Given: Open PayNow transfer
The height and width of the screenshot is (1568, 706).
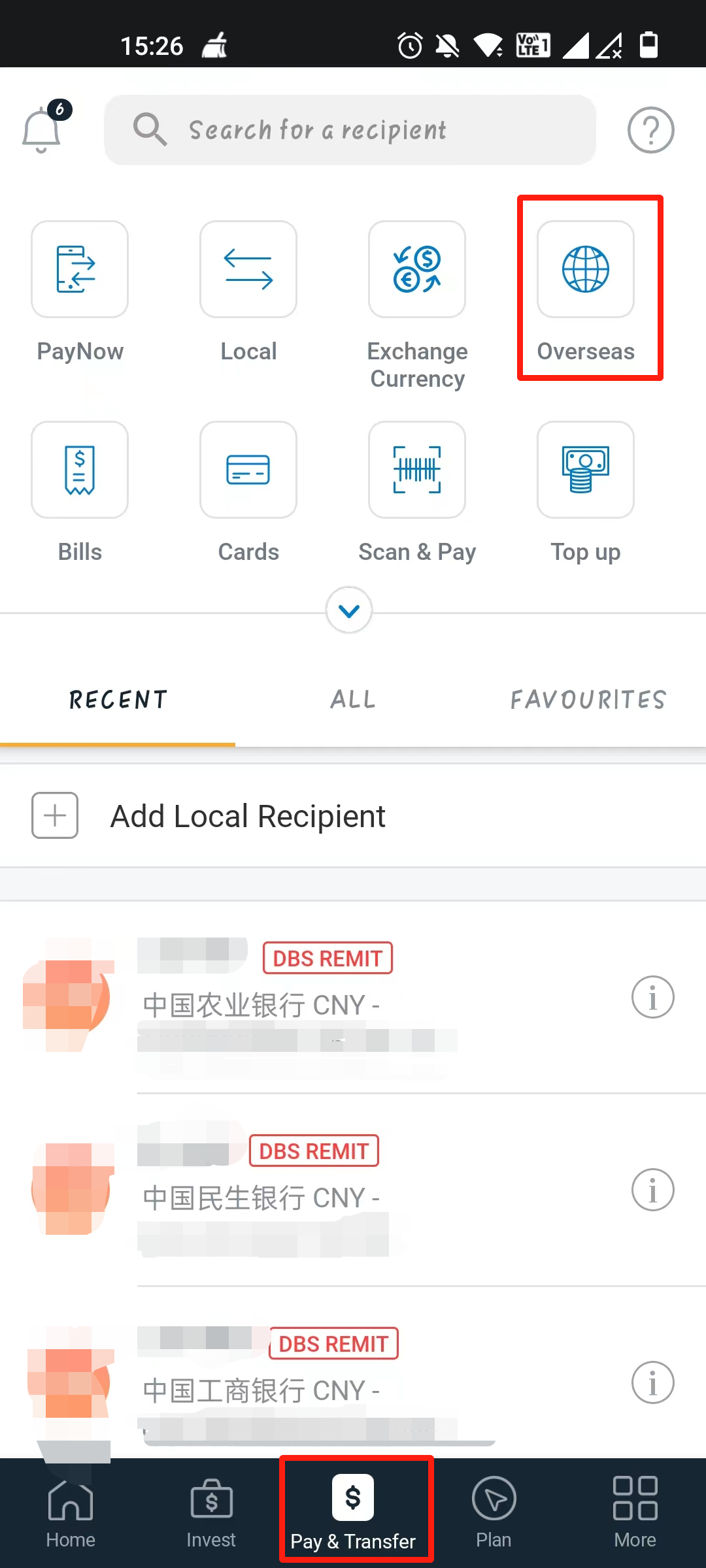Looking at the screenshot, I should click(x=80, y=270).
